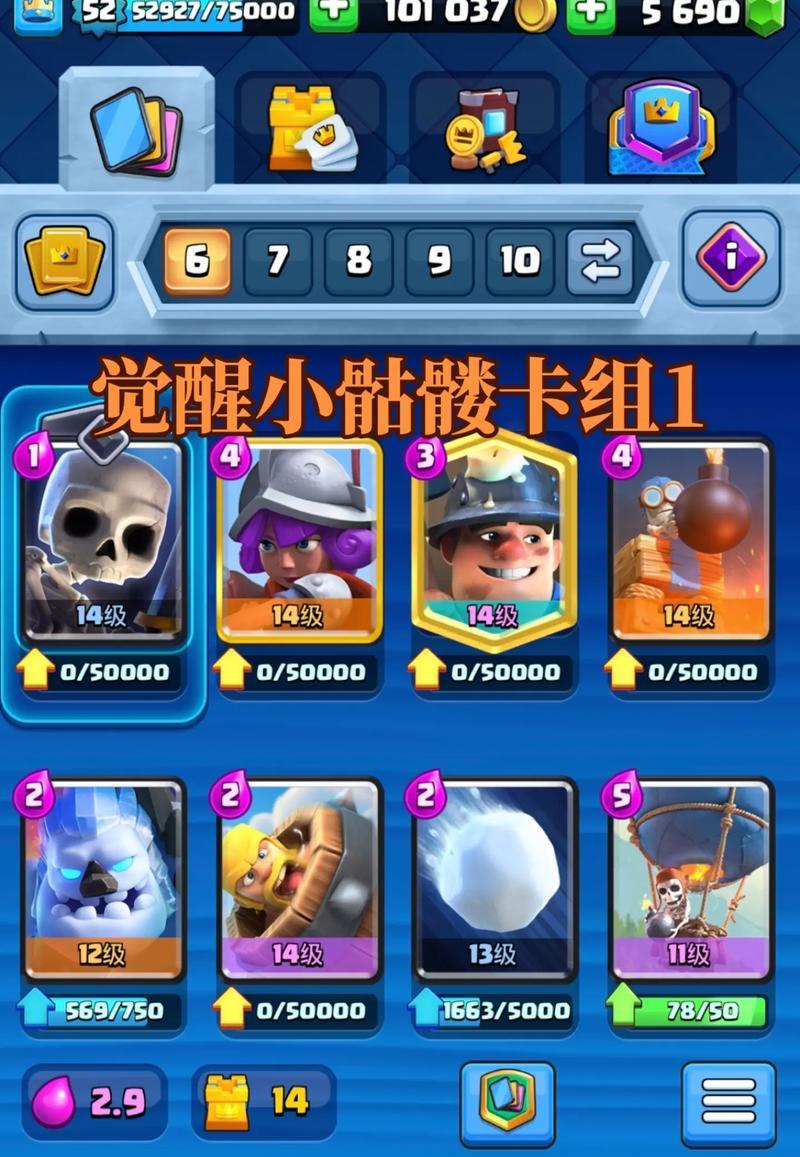Open the hamburger menu button

coord(728,1103)
